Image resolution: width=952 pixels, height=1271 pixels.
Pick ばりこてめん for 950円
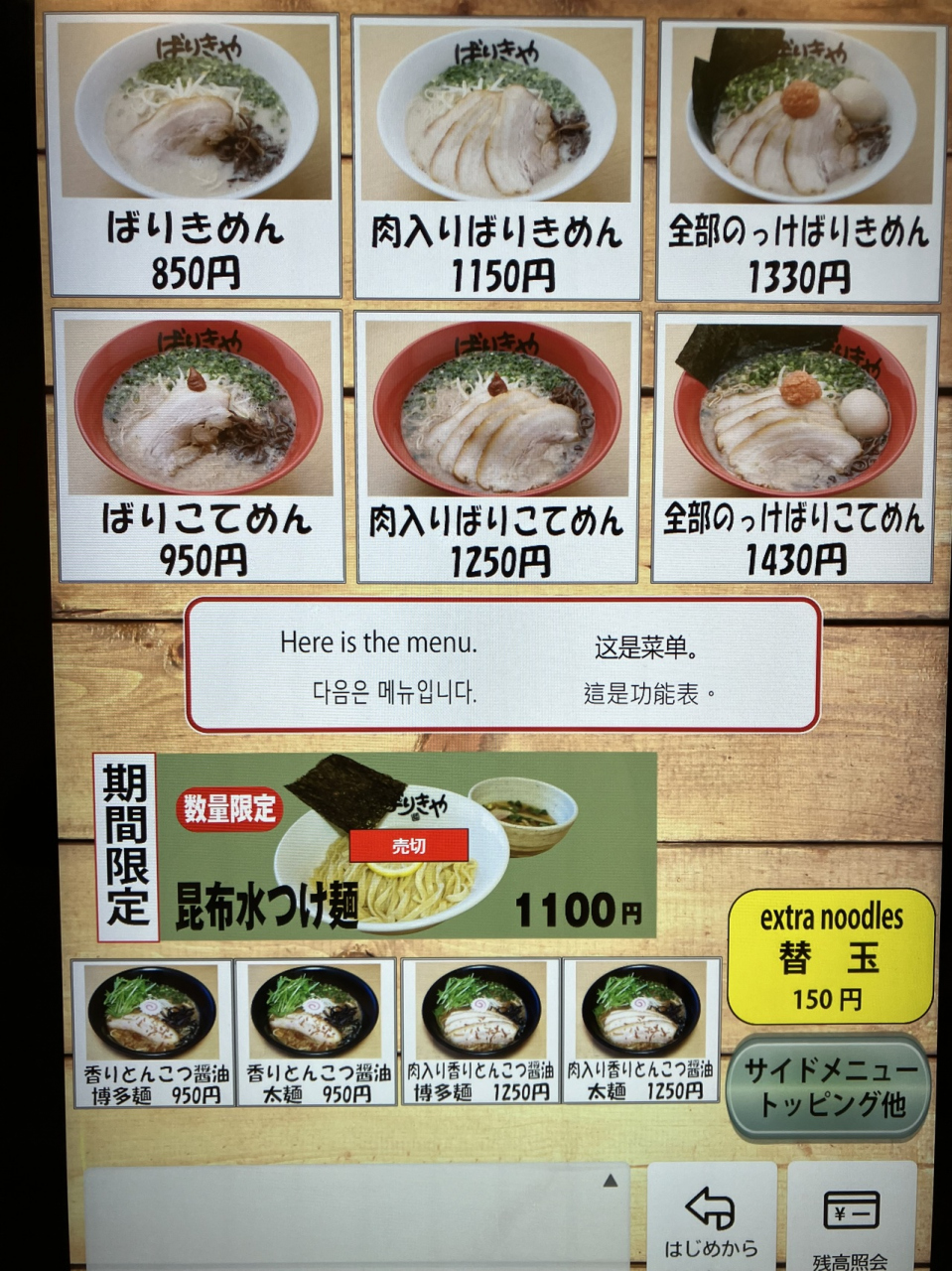[x=202, y=446]
